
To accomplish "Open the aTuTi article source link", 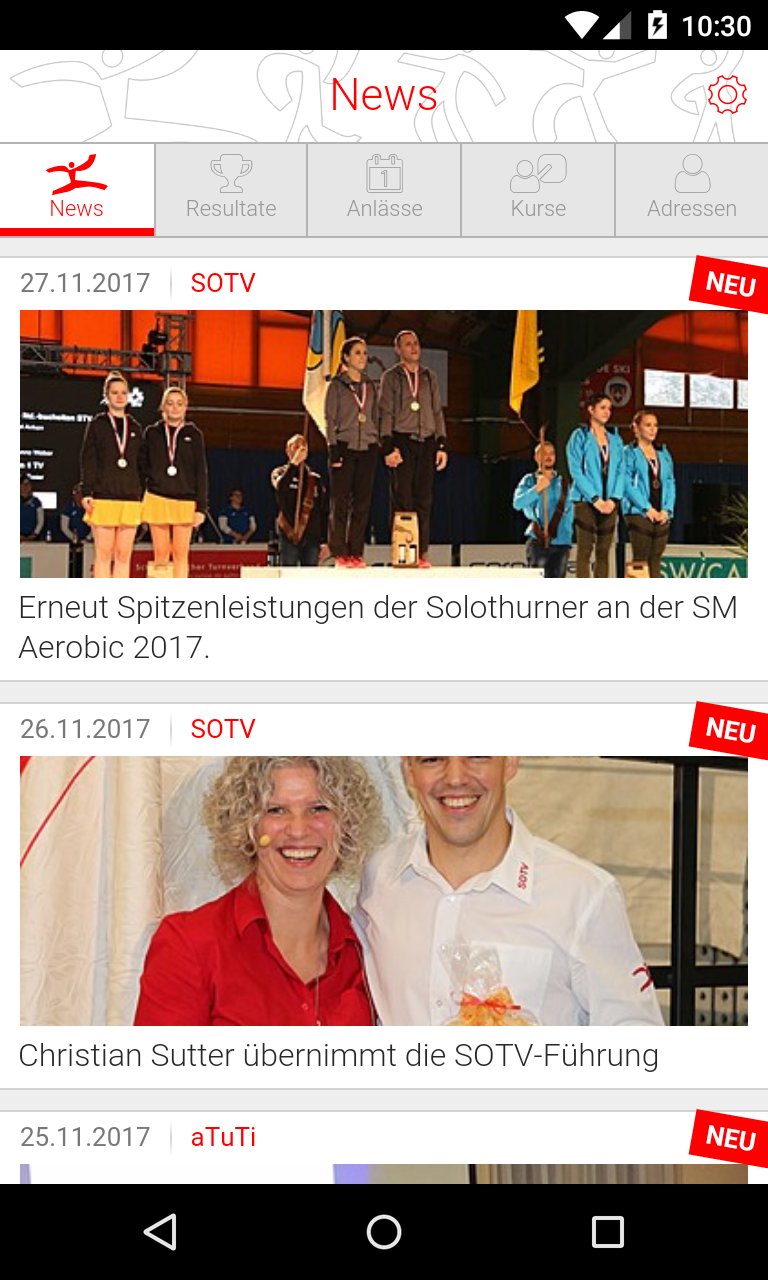I will 223,1136.
